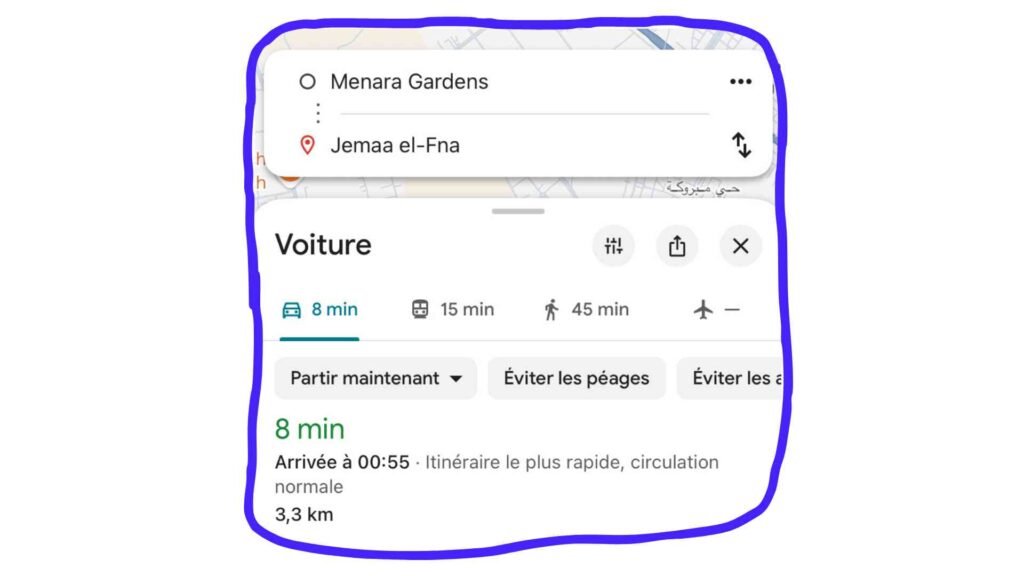
Task: Change the Jemaa el-Fna destination
Action: point(395,146)
